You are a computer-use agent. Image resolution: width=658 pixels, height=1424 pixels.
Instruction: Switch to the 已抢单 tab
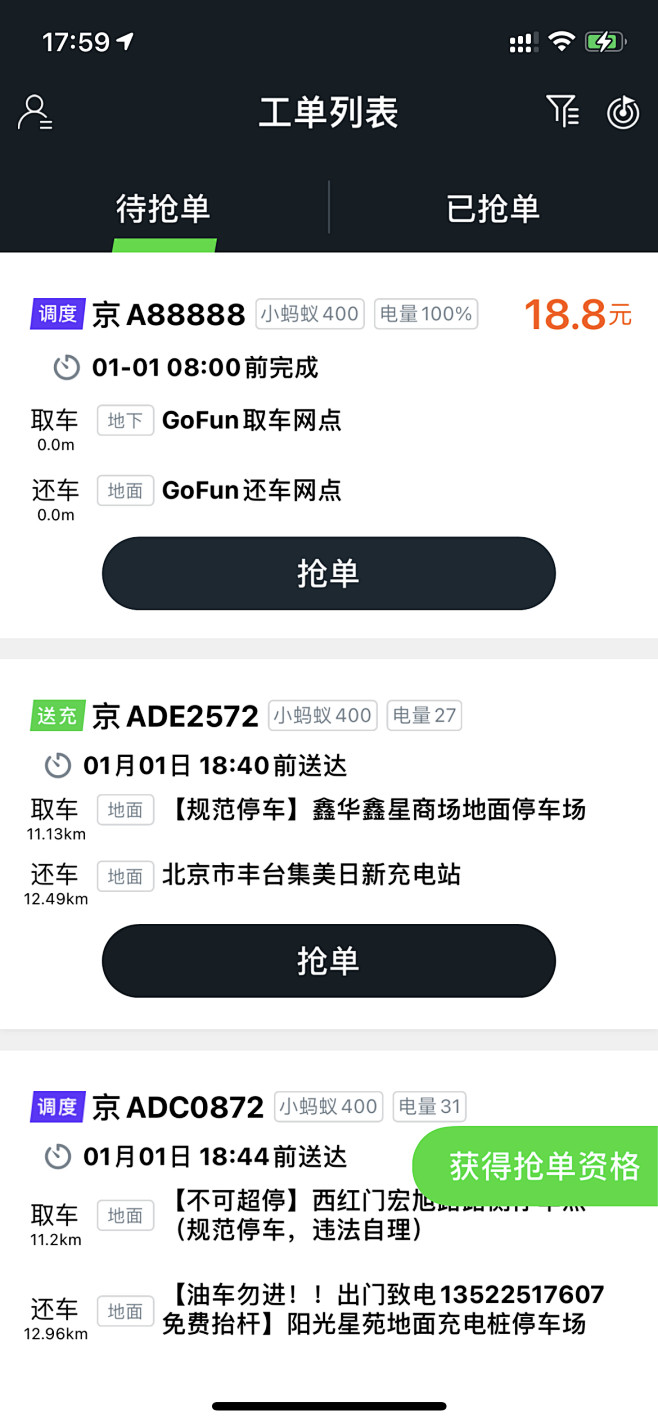point(493,208)
